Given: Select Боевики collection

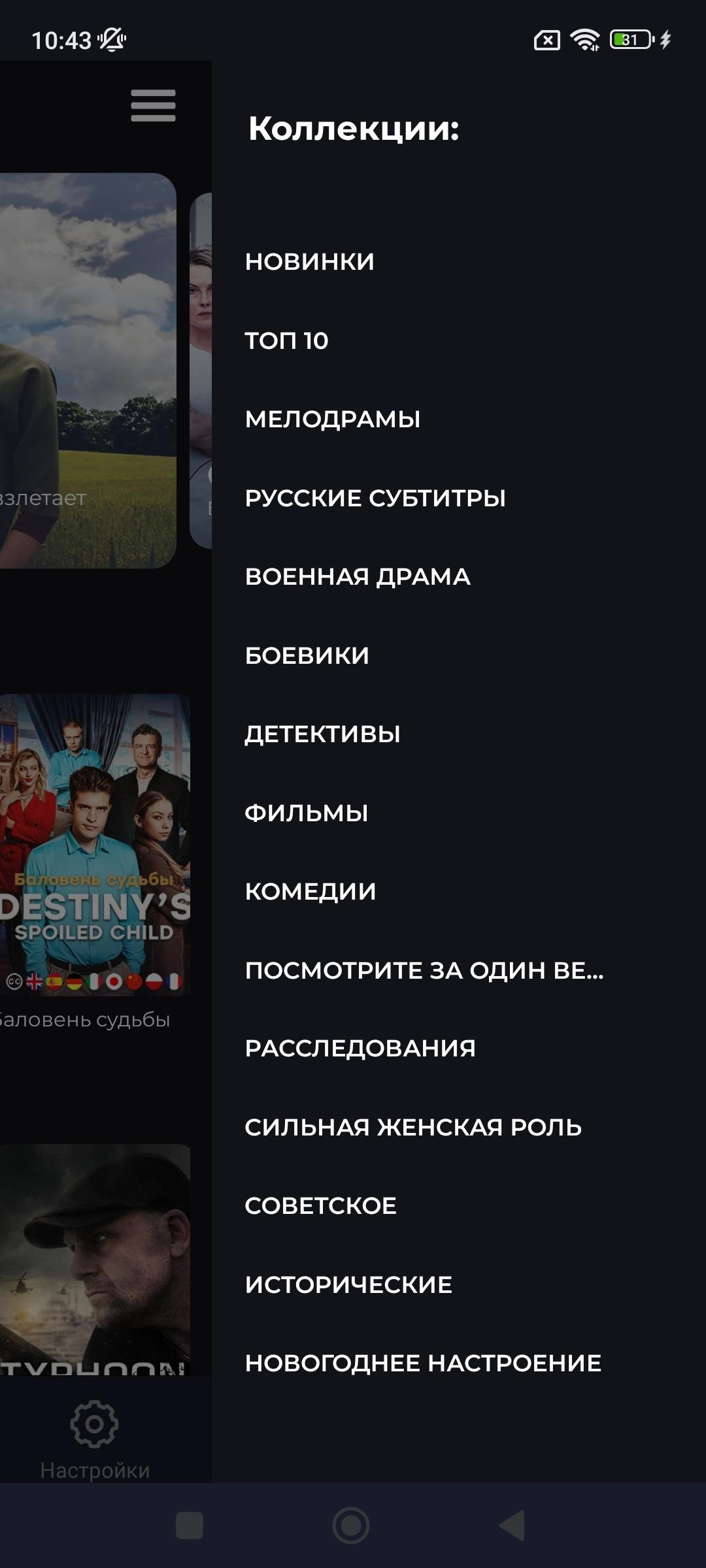Looking at the screenshot, I should pyautogui.click(x=307, y=656).
